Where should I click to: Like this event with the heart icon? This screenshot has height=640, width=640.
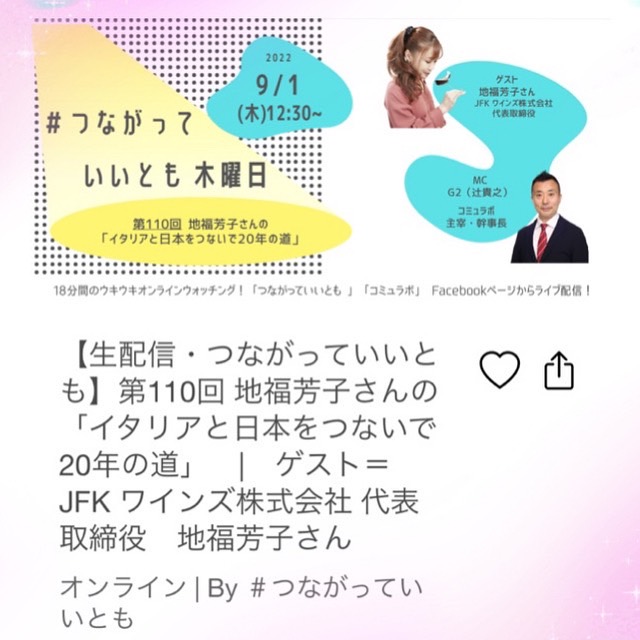pyautogui.click(x=500, y=371)
